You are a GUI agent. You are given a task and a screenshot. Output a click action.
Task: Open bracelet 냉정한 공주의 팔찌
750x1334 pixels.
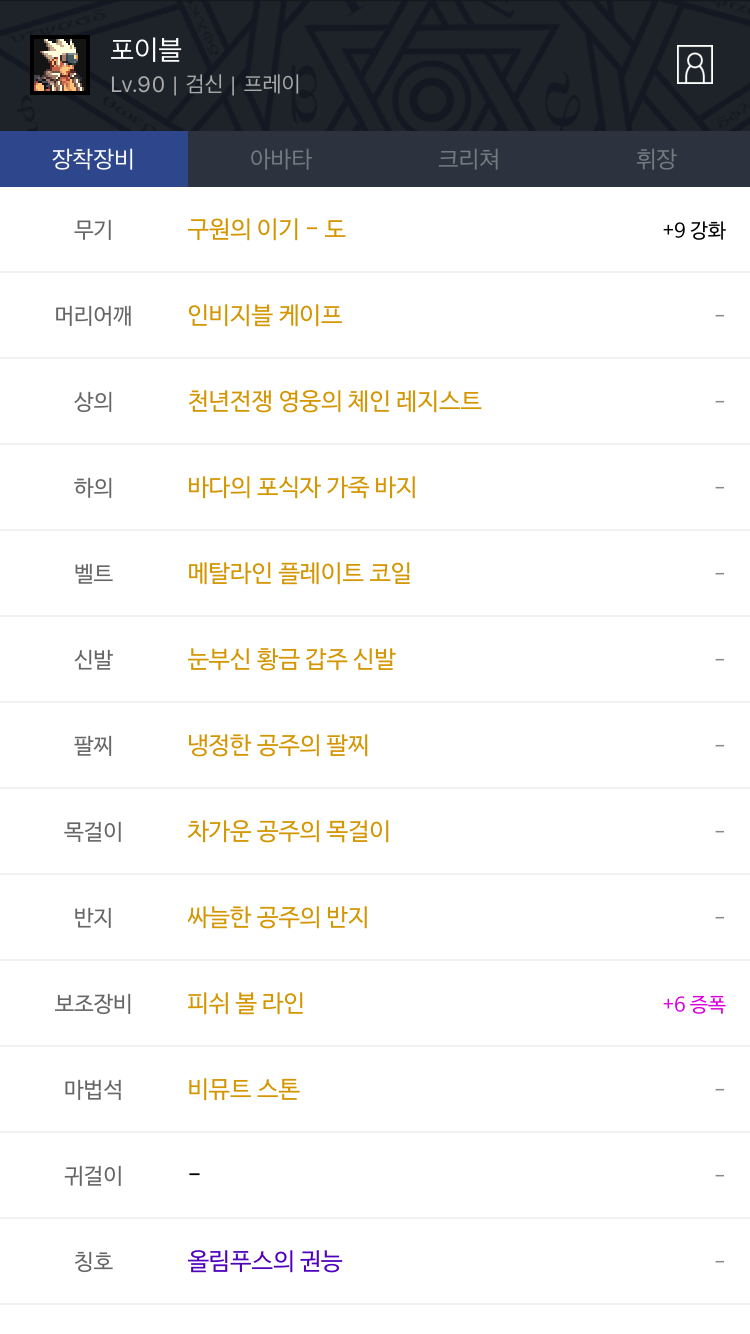278,745
